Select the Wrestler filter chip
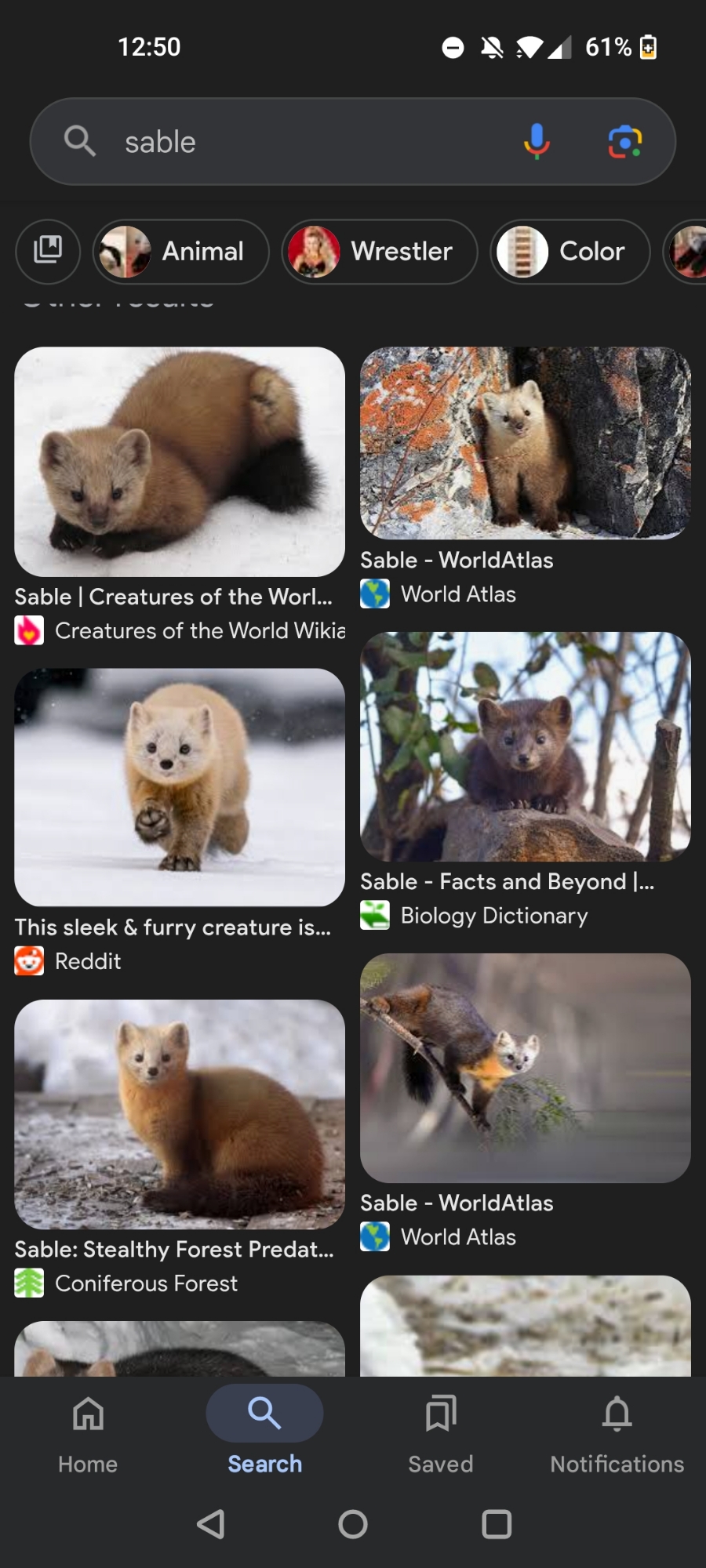706x1568 pixels. [380, 251]
